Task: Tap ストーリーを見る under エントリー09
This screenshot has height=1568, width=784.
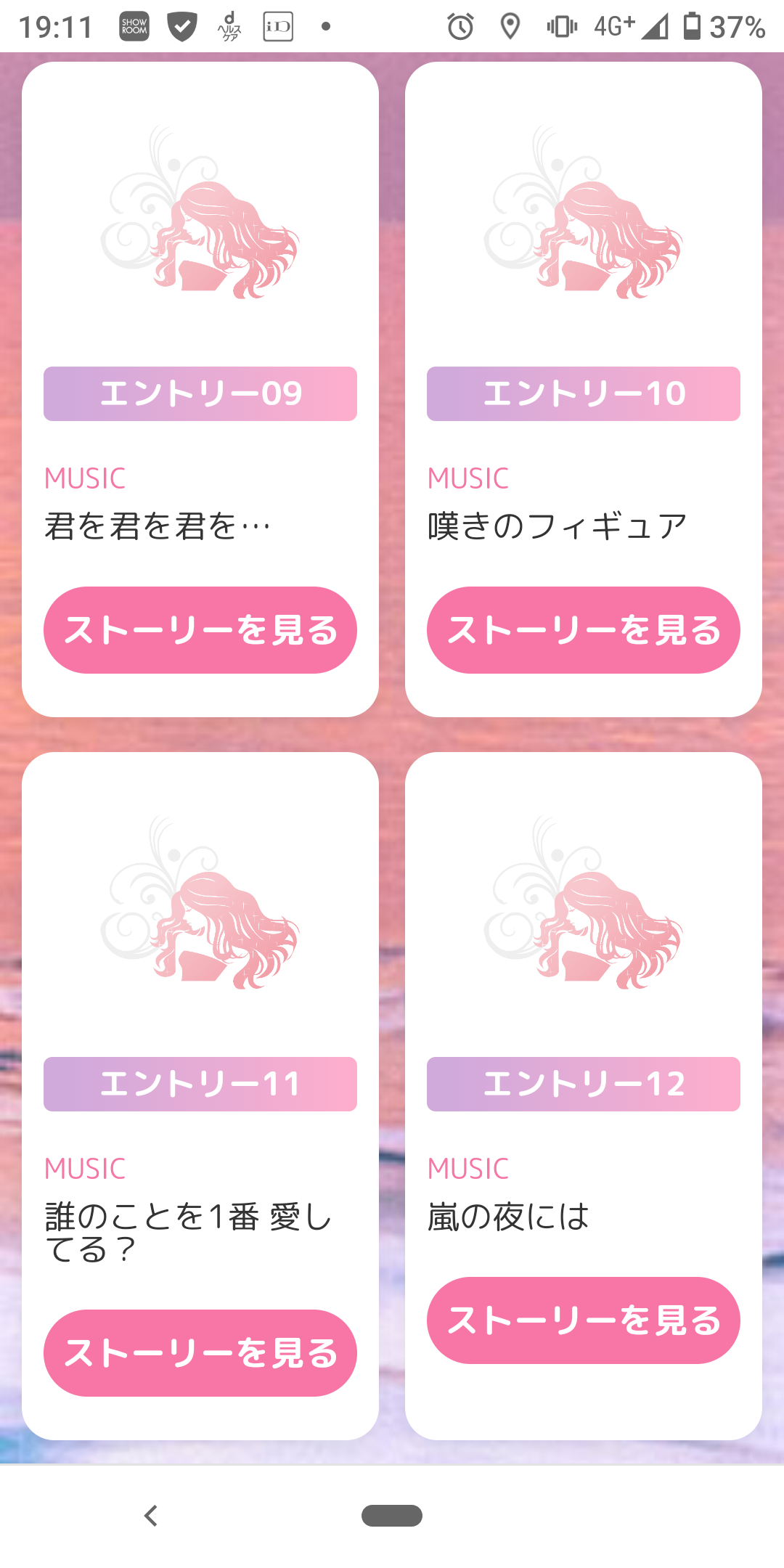Action: coord(200,630)
